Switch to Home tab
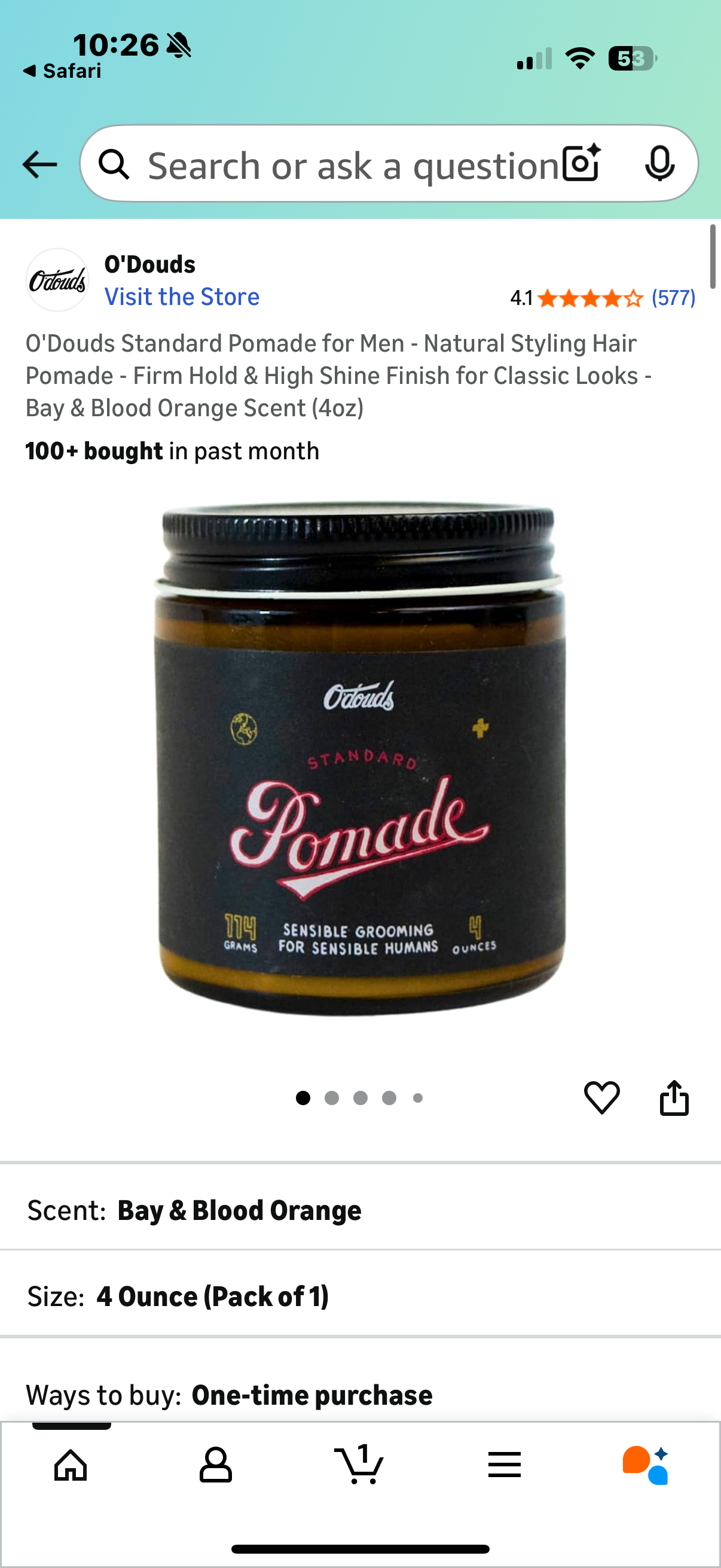 (71, 1465)
